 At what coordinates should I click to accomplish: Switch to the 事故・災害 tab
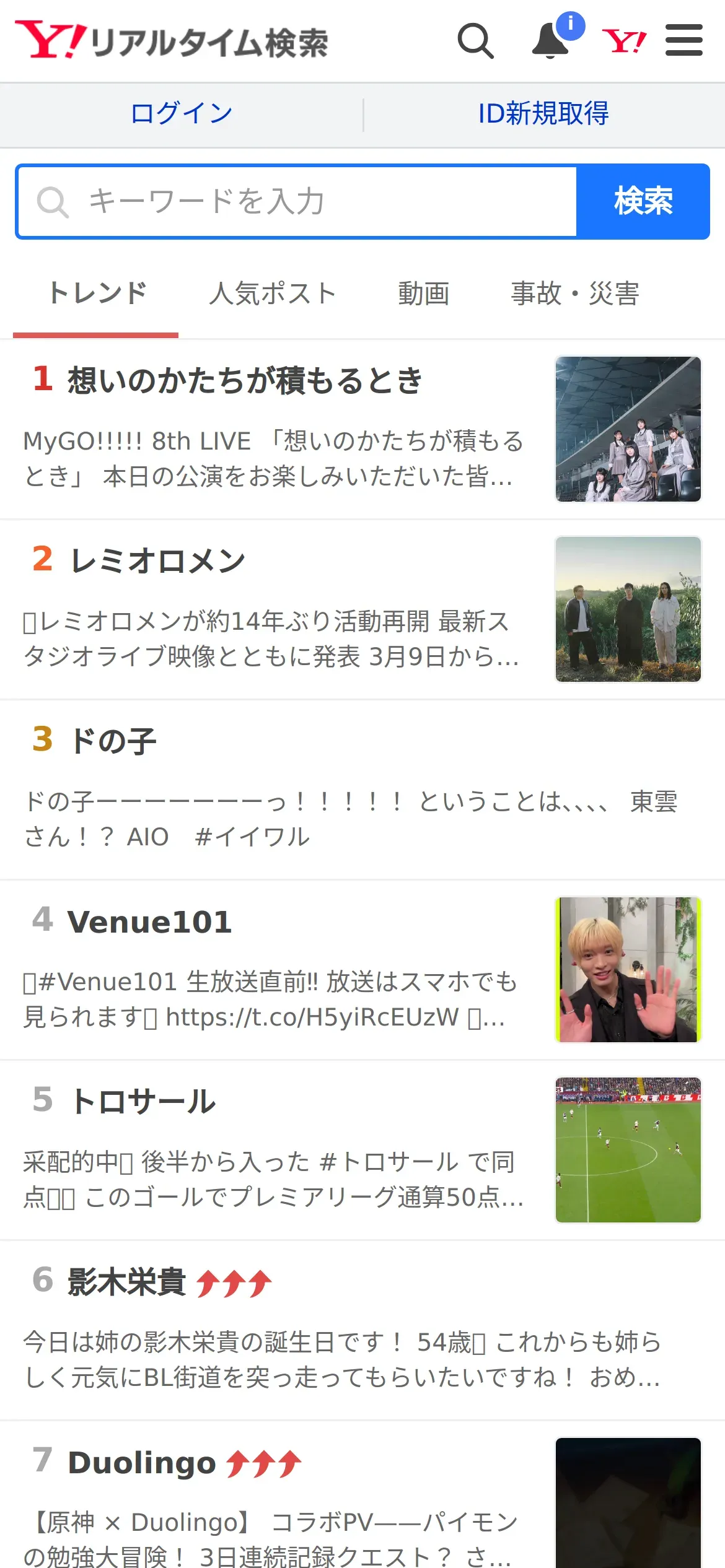coord(574,294)
